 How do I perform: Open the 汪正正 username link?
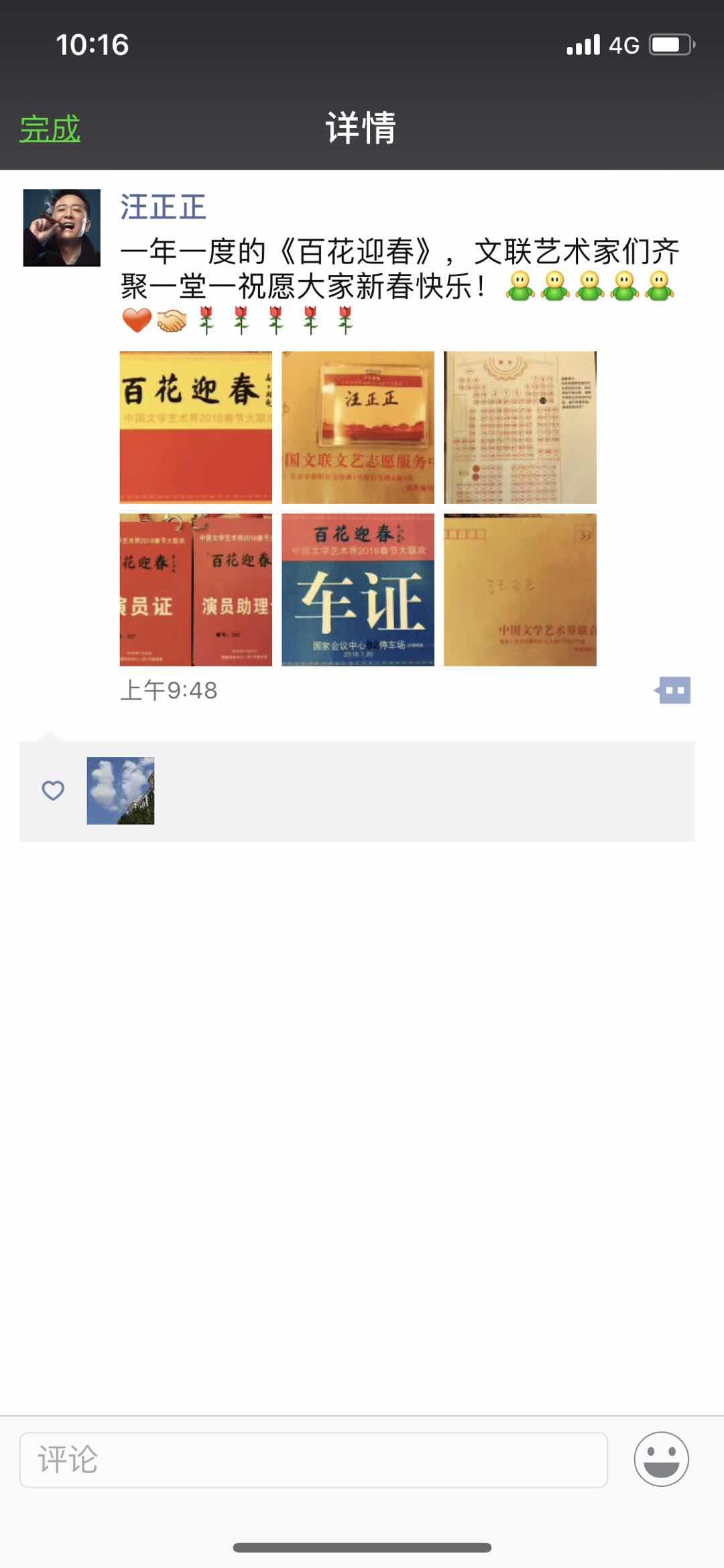163,207
